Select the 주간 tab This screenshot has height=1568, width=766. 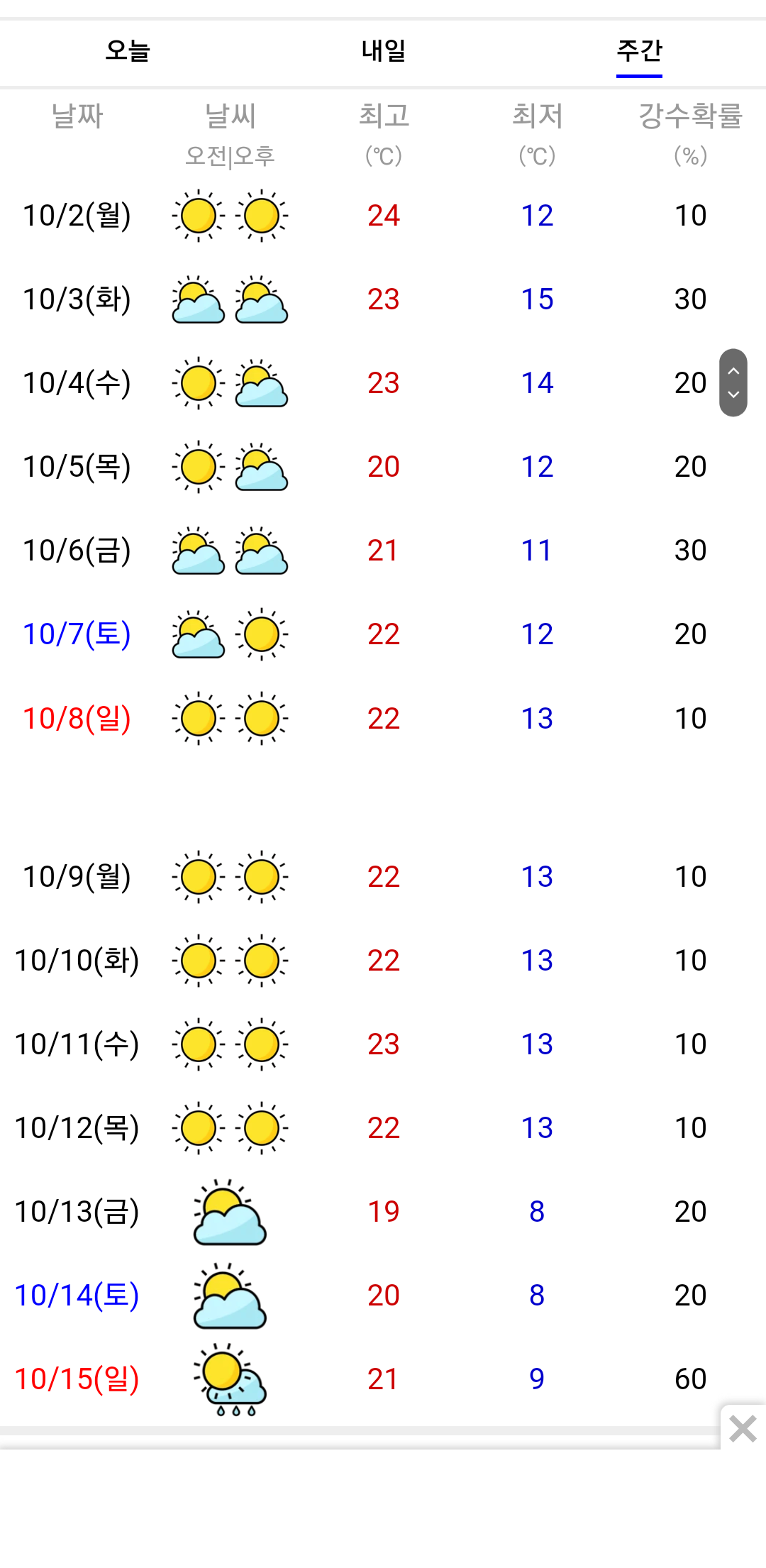pyautogui.click(x=639, y=51)
